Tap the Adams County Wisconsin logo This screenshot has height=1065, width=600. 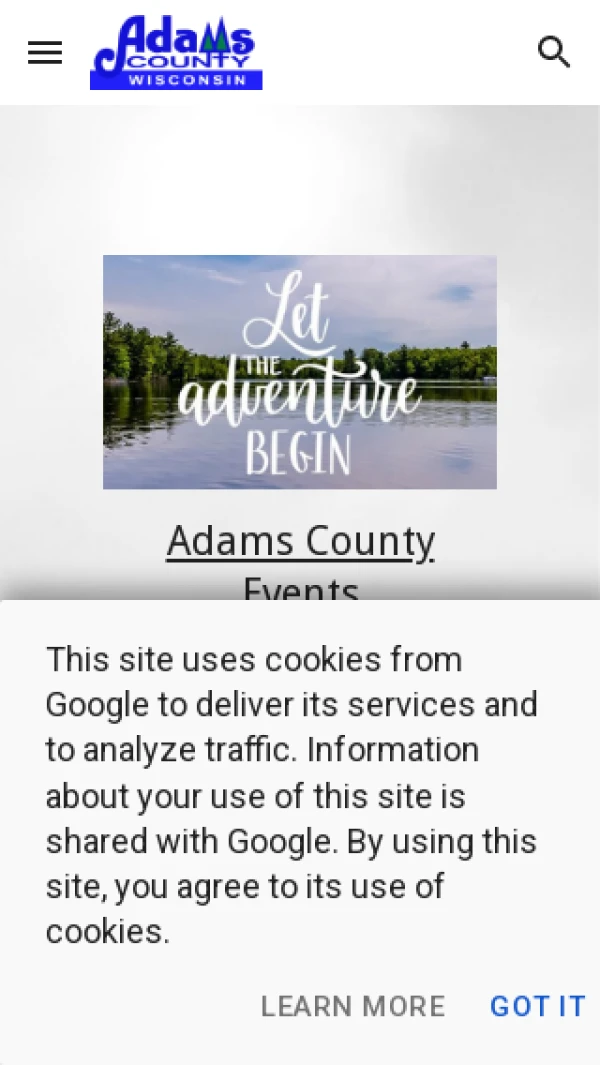[x=176, y=53]
